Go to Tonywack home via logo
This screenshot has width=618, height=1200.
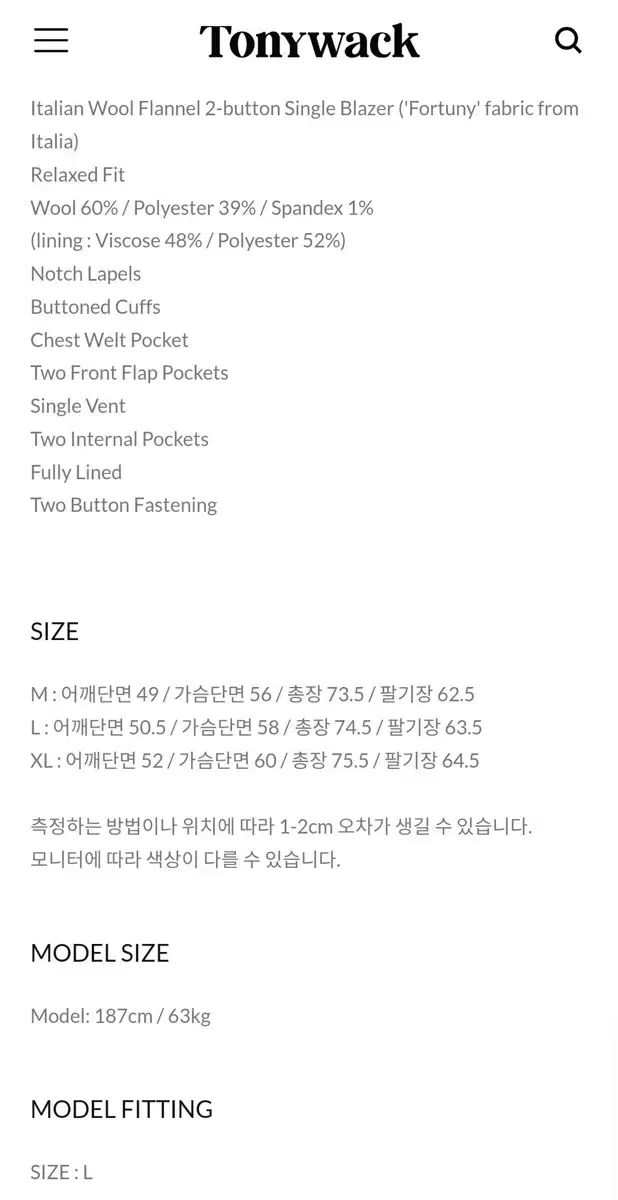pos(309,41)
